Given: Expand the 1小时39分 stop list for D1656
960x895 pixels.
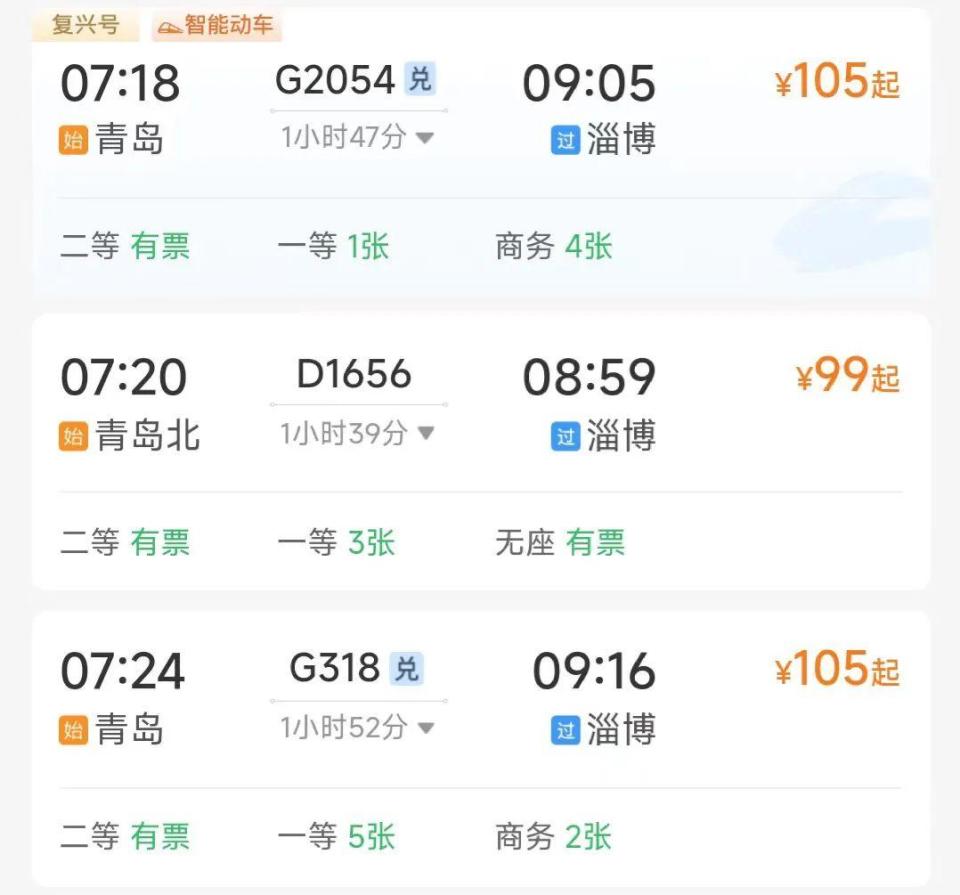Looking at the screenshot, I should 357,433.
